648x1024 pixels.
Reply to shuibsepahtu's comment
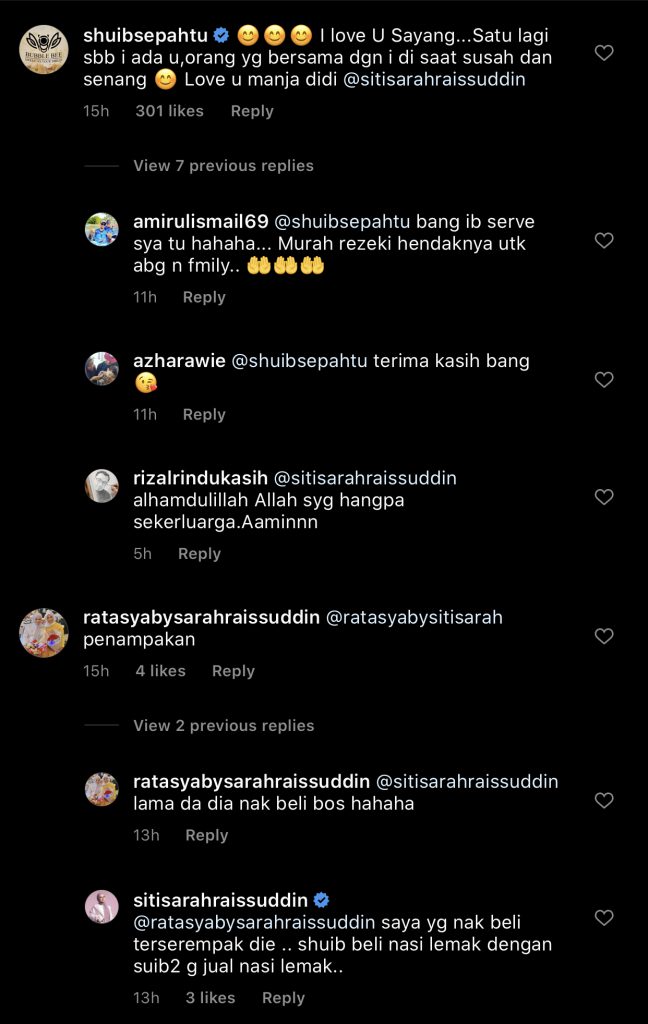pos(252,111)
